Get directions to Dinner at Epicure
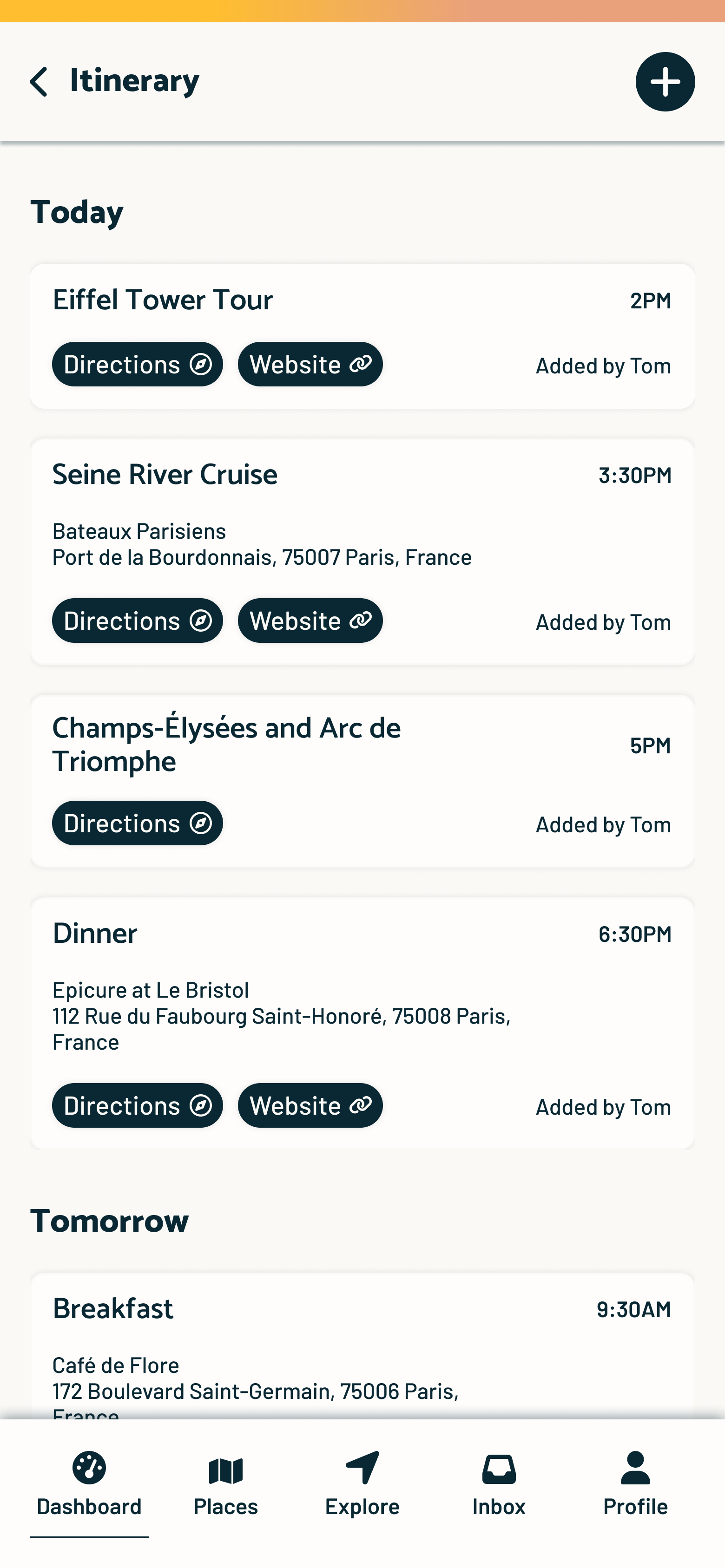Image resolution: width=725 pixels, height=1568 pixels. pos(137,1105)
